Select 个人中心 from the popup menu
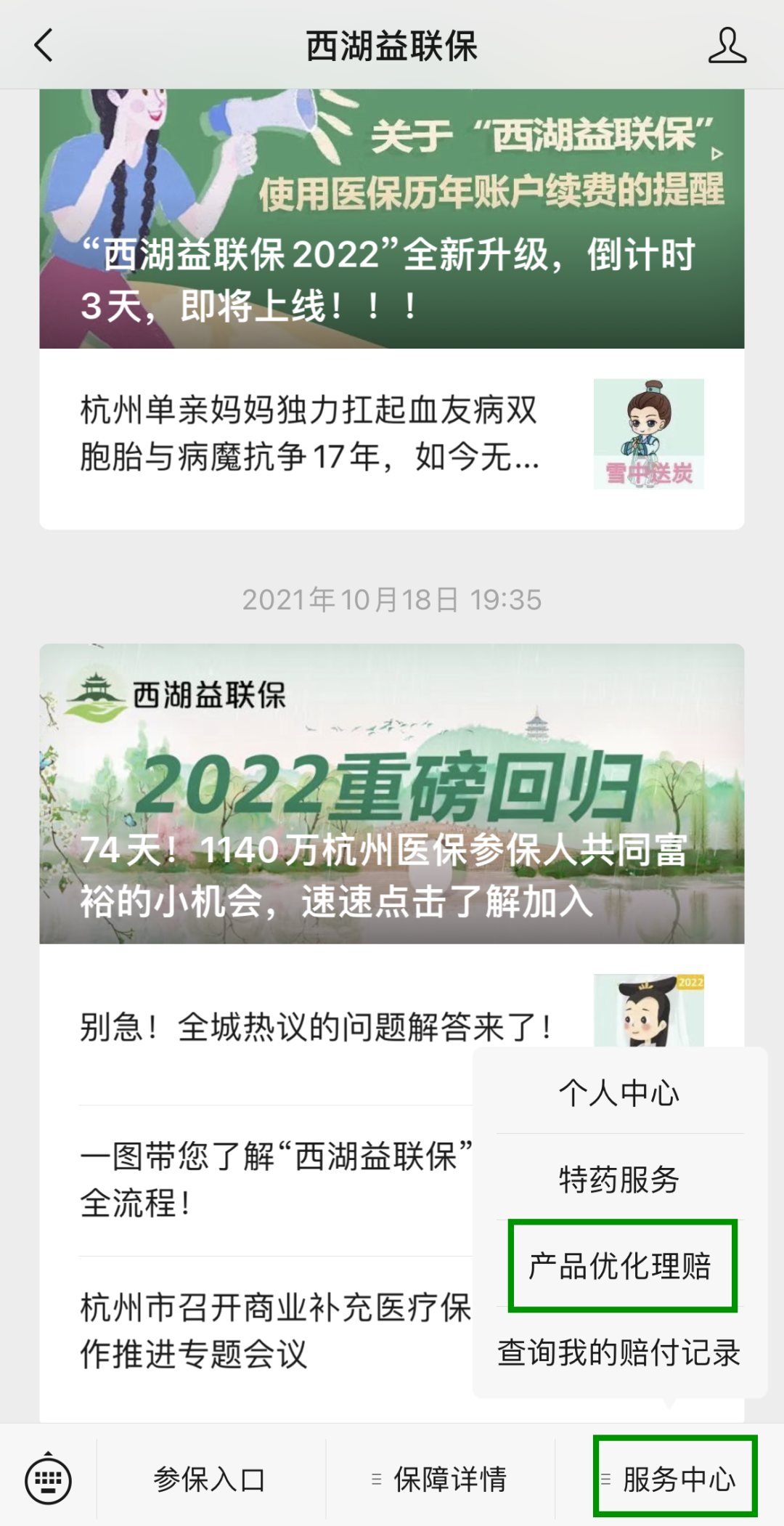 tap(619, 1092)
